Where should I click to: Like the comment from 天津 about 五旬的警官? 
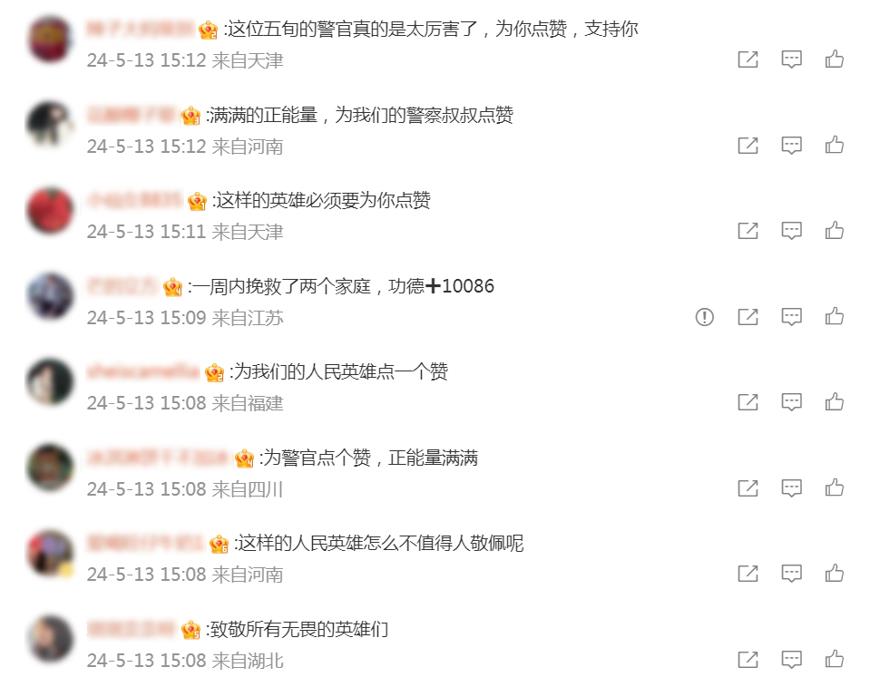click(x=834, y=60)
